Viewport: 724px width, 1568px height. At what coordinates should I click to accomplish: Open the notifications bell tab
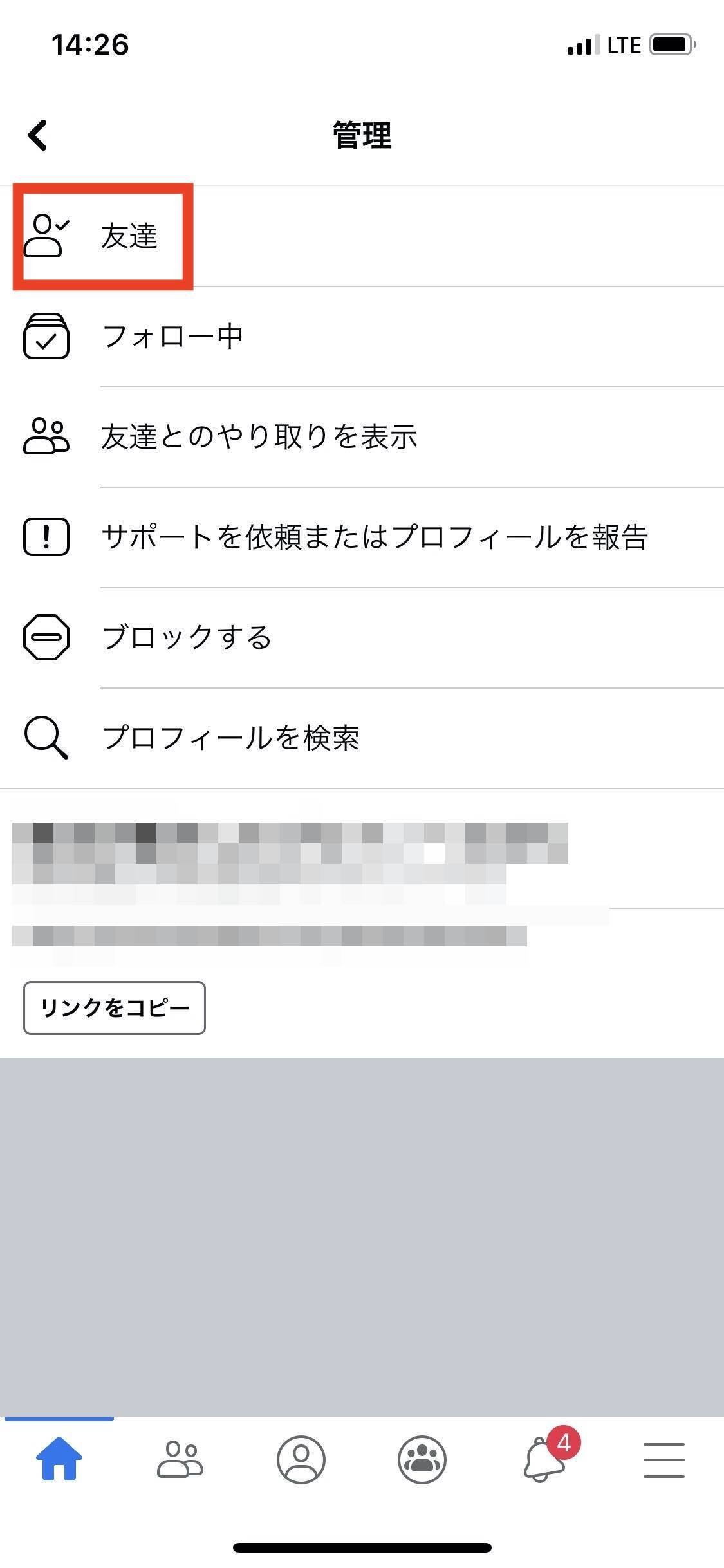544,1459
